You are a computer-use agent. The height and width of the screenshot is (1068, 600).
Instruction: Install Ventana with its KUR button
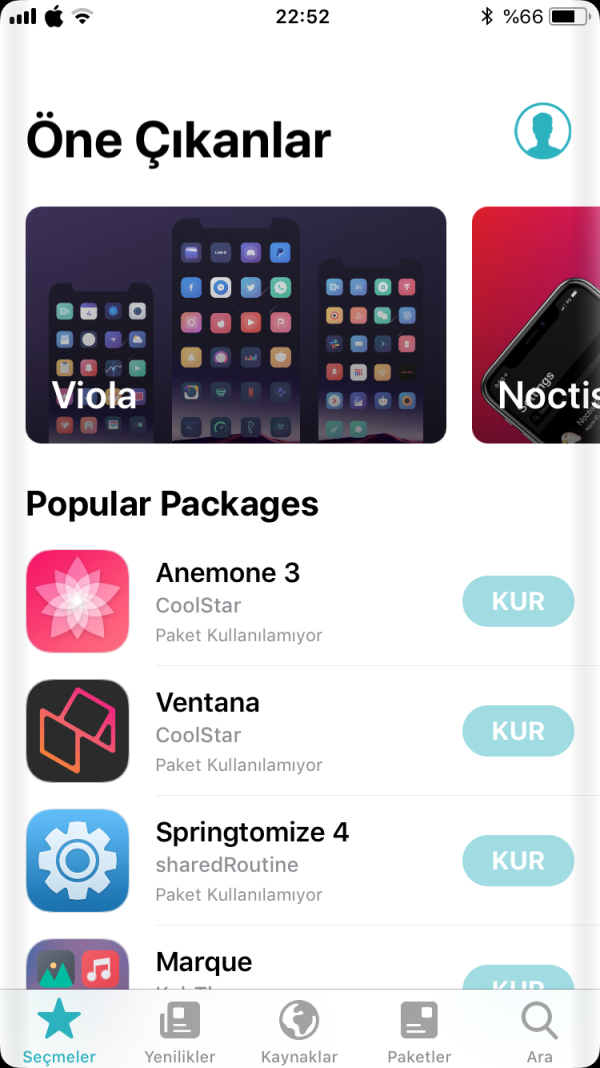[518, 731]
